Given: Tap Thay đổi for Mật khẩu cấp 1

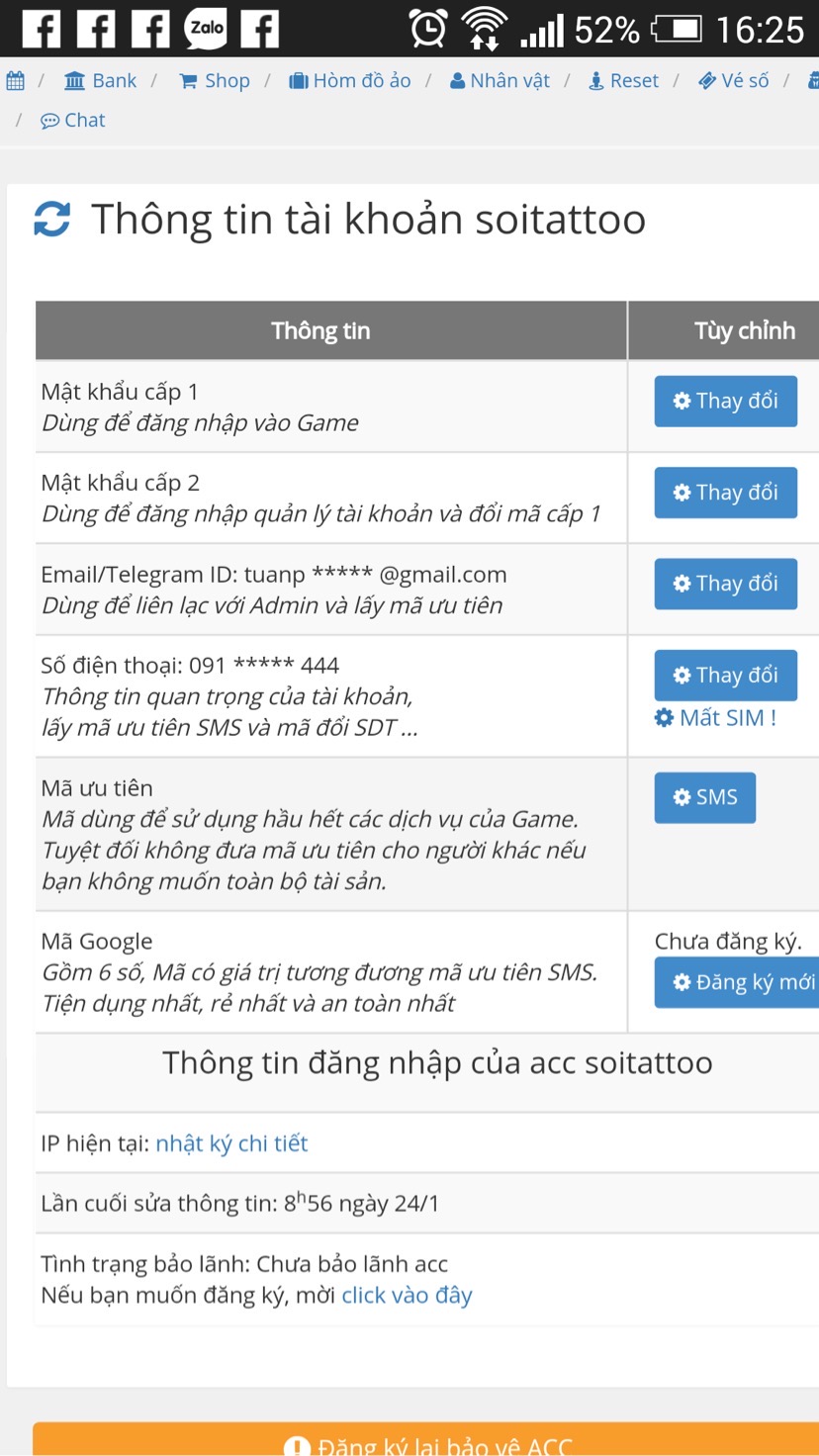Looking at the screenshot, I should click(725, 401).
